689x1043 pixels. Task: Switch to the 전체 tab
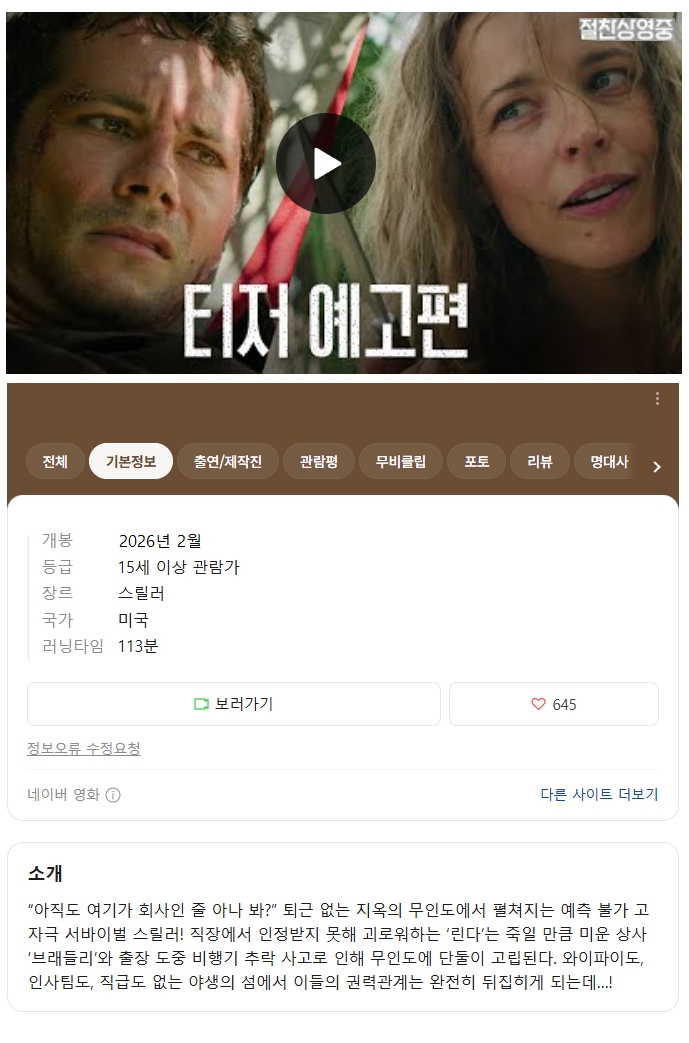tap(55, 461)
